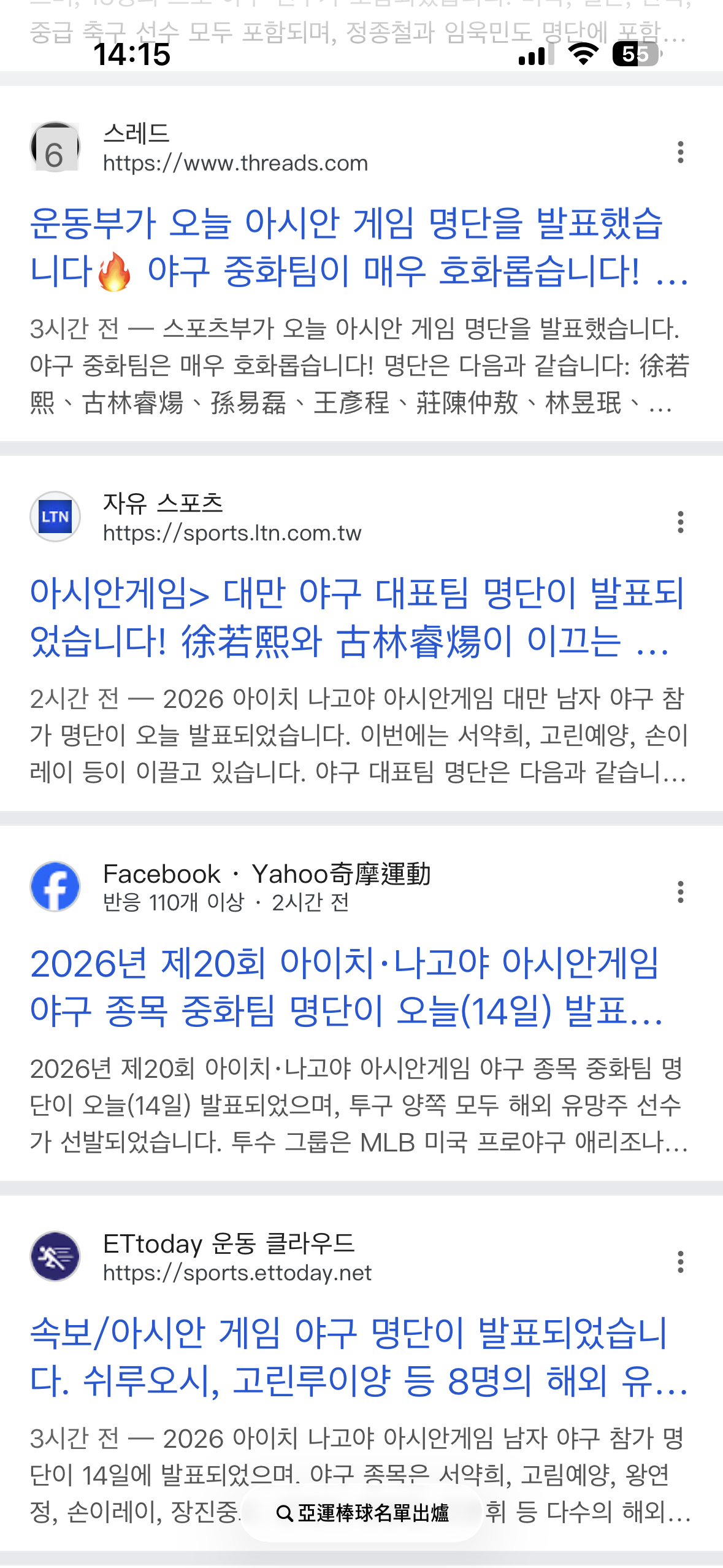This screenshot has width=723, height=1568.
Task: Open the ETtoday 속보 article on 야구 명단
Action: 359,1357
